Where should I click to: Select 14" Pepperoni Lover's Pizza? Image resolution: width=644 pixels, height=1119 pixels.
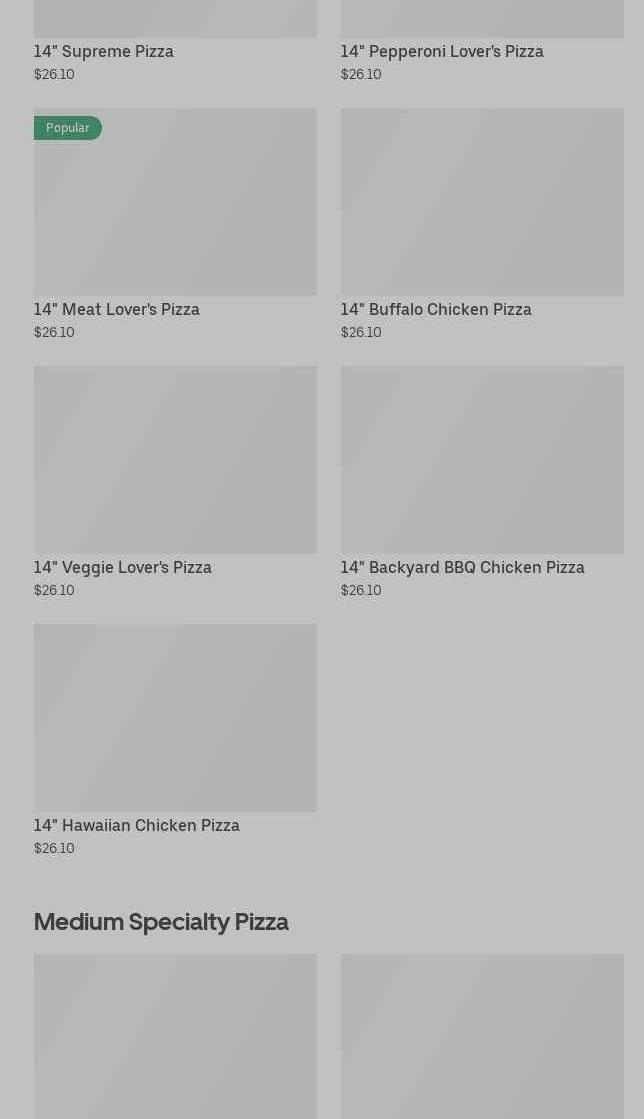pos(482,41)
